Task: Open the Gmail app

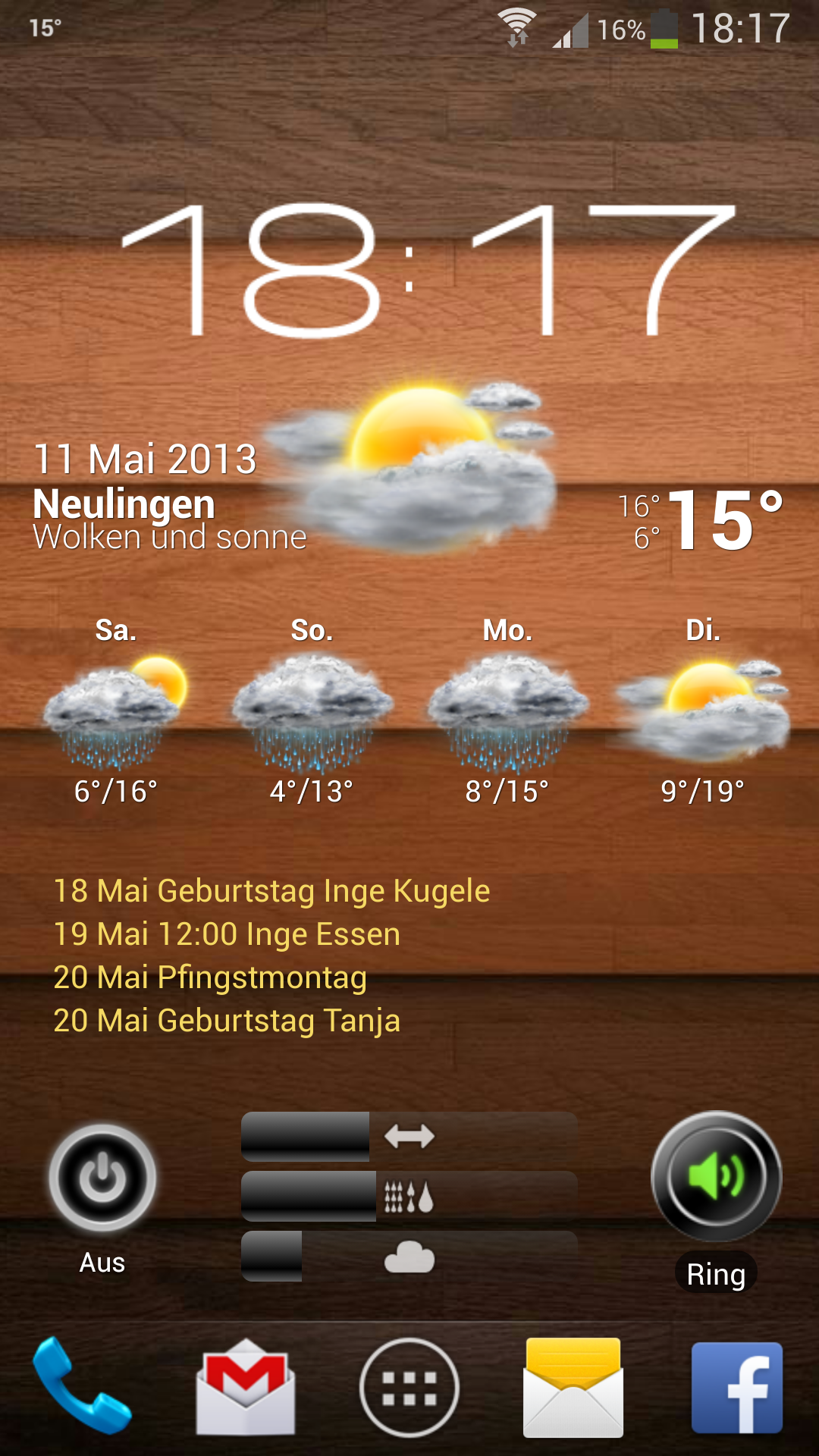Action: pos(246,1386)
